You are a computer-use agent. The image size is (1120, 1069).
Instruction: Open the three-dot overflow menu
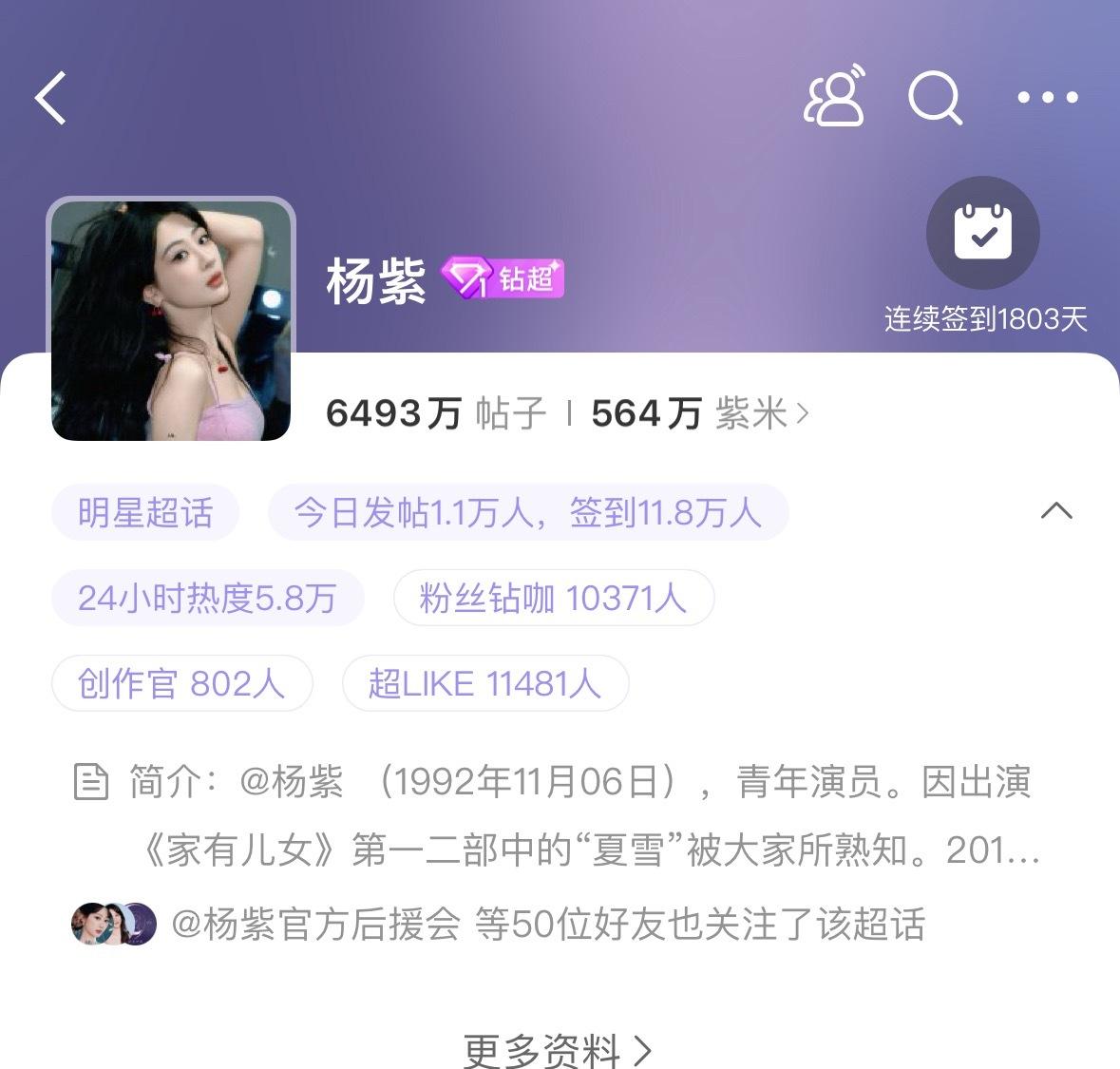click(x=1047, y=97)
